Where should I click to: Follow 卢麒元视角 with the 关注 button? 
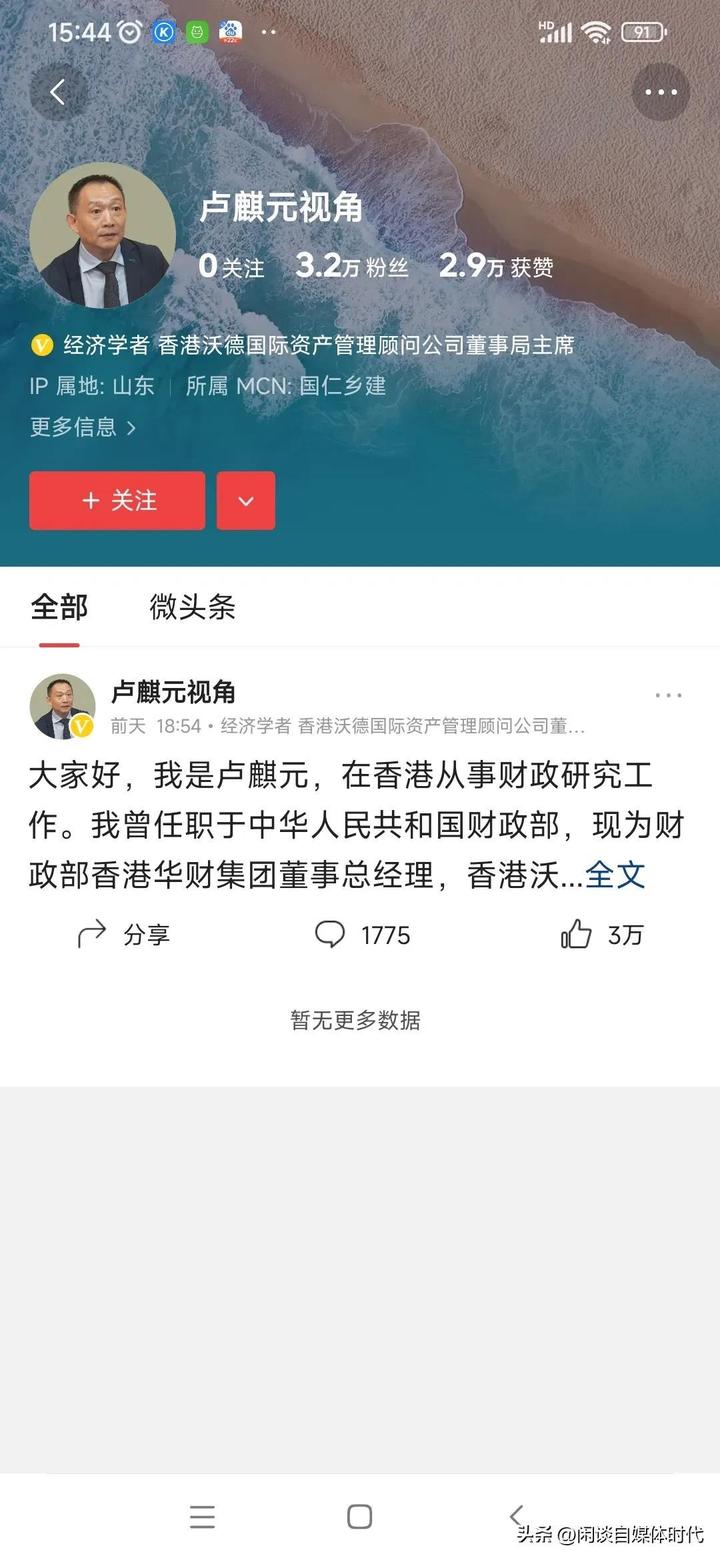click(117, 501)
